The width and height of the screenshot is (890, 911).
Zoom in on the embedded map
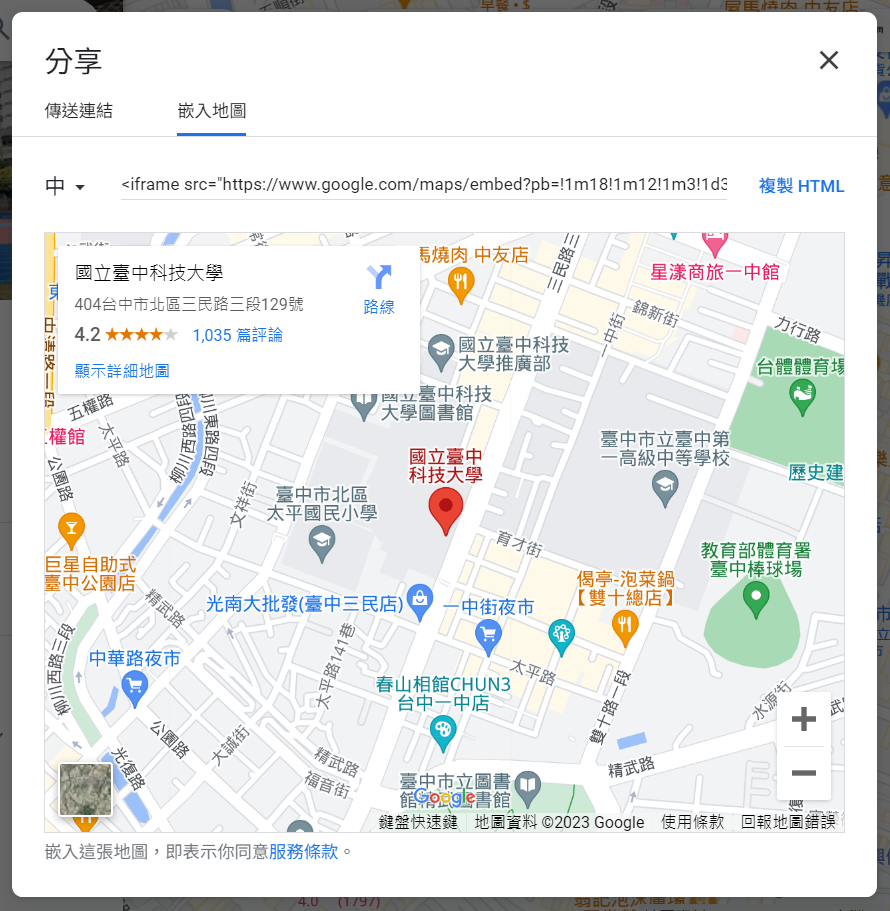803,720
